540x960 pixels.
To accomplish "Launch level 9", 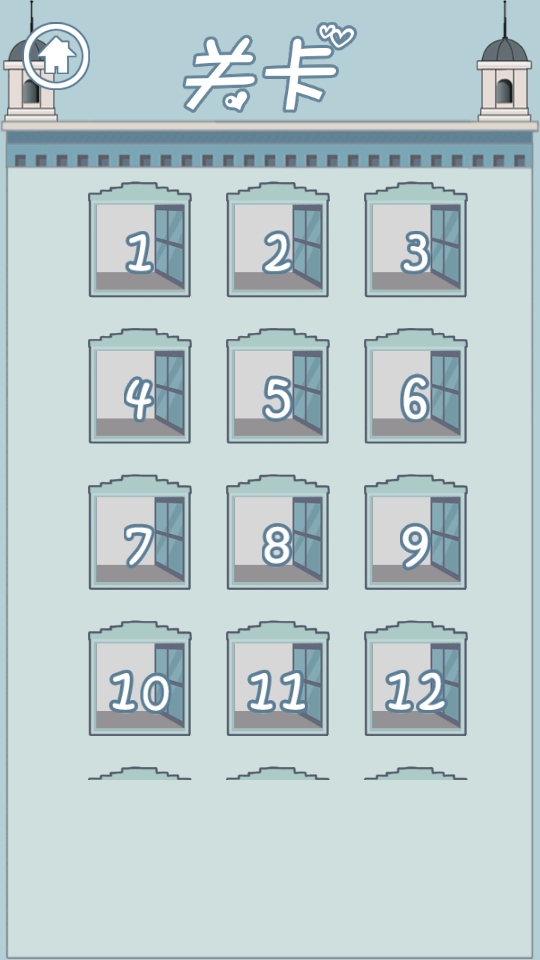I will [416, 532].
